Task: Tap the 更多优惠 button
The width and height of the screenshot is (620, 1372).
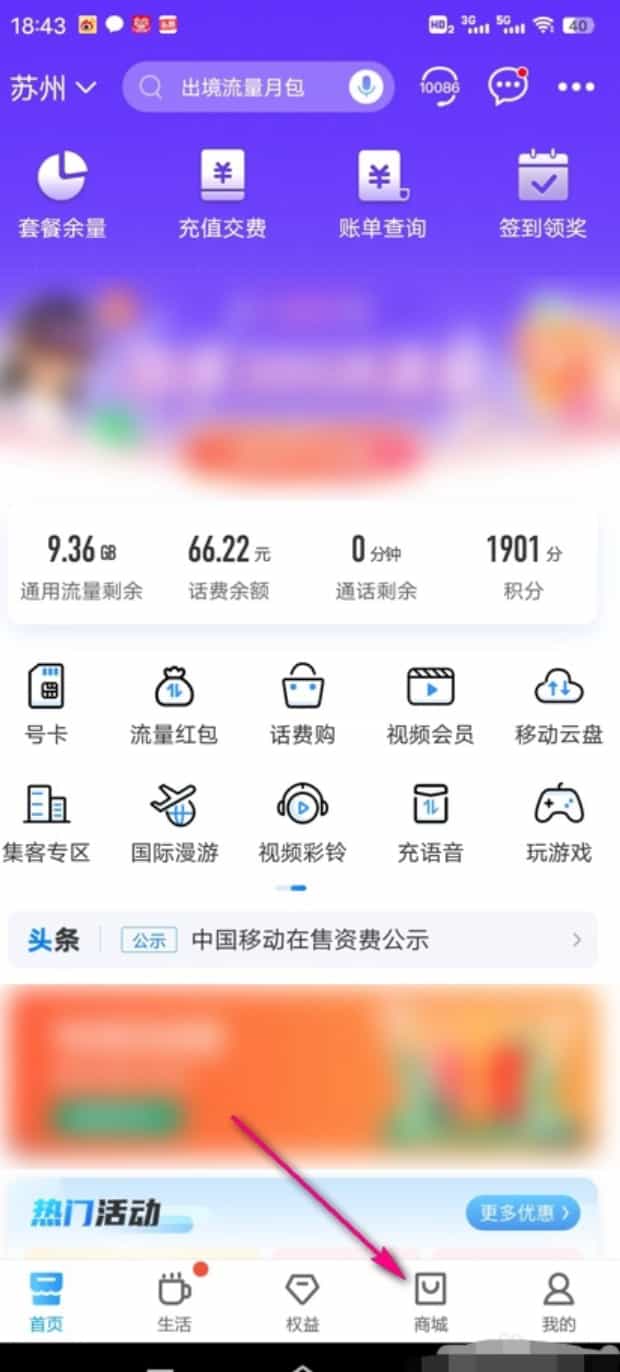Action: (x=522, y=1214)
